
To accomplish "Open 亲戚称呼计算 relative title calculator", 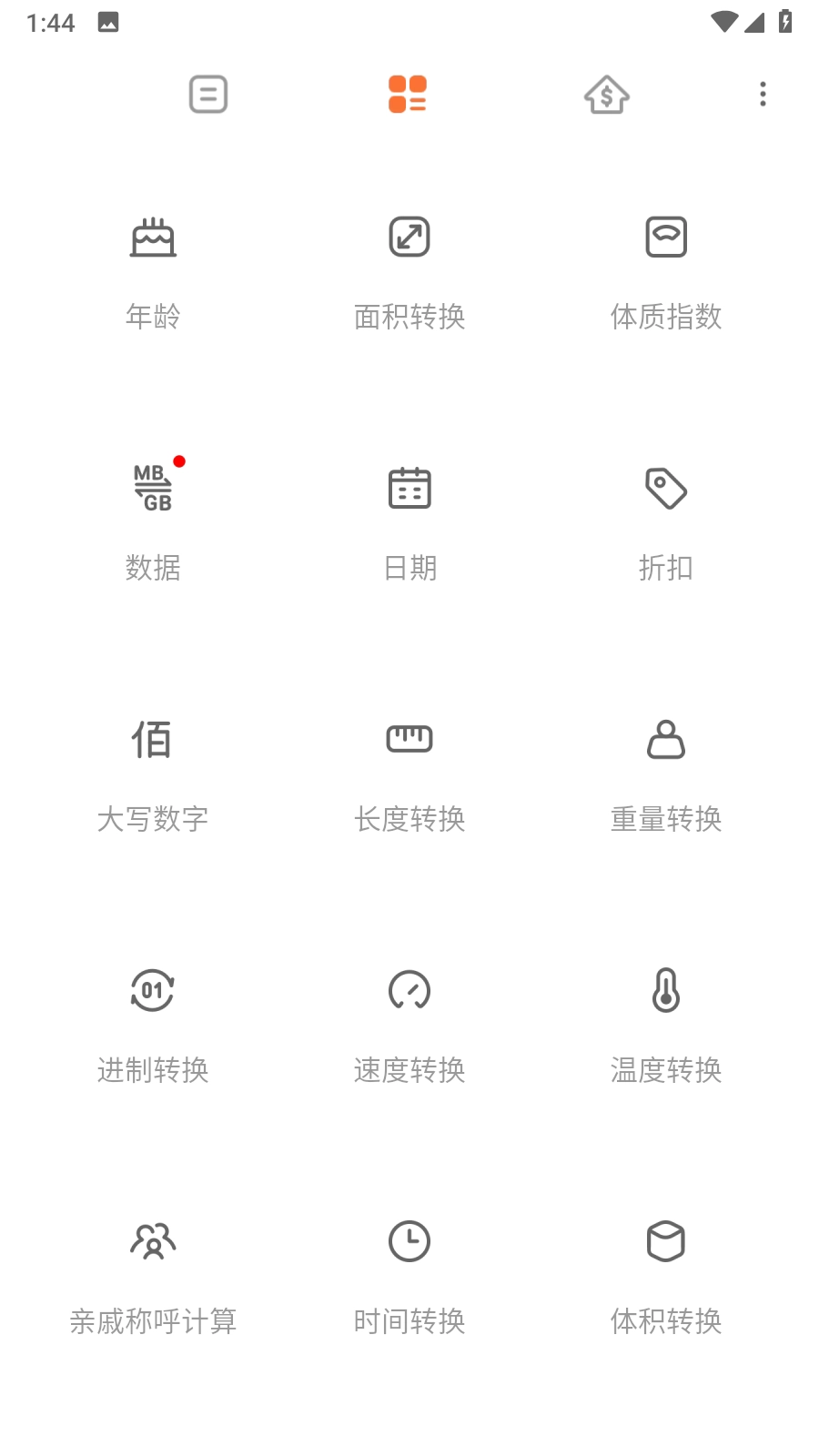I will pos(153,1278).
